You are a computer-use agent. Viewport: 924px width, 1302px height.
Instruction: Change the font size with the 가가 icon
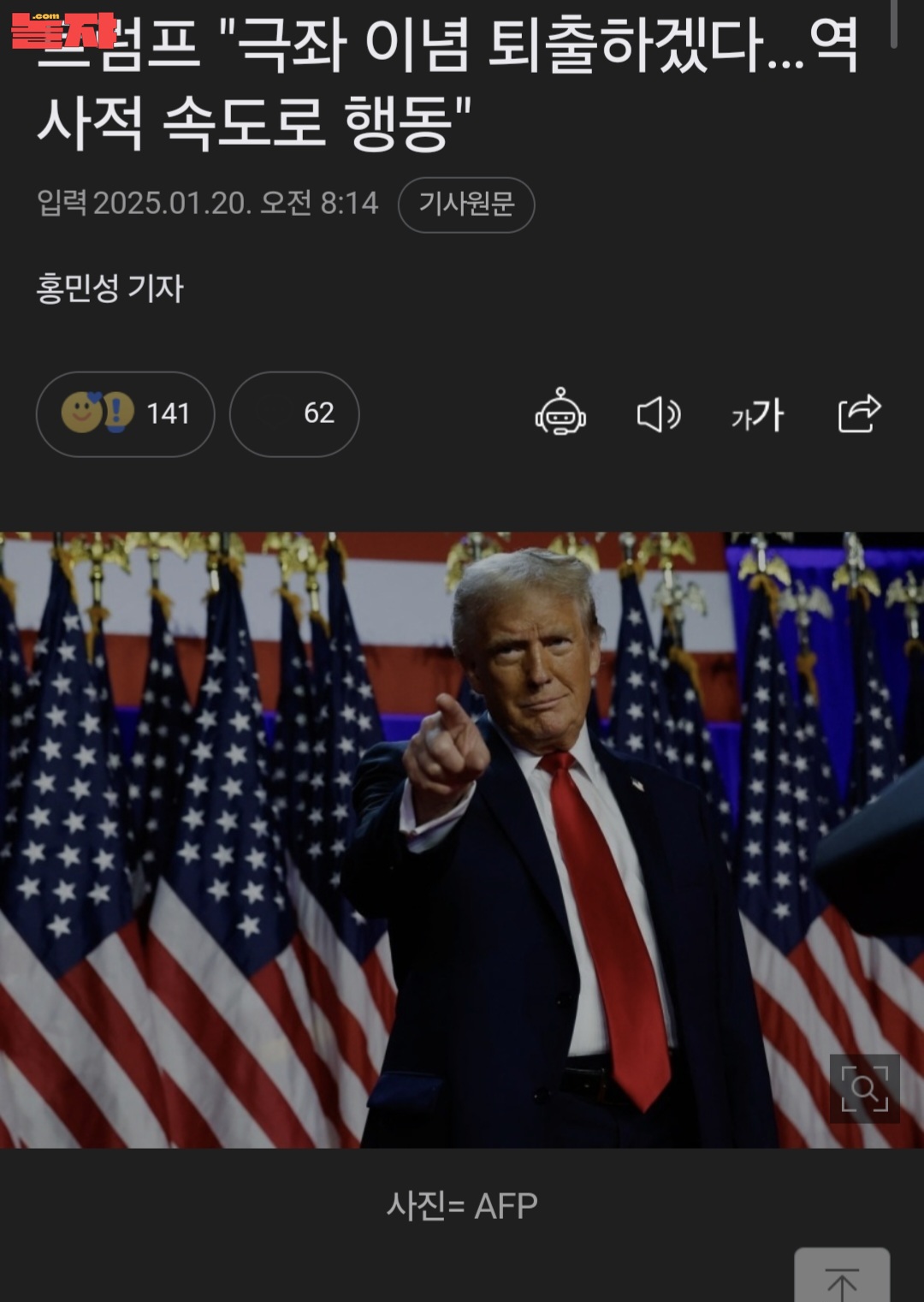pos(757,414)
